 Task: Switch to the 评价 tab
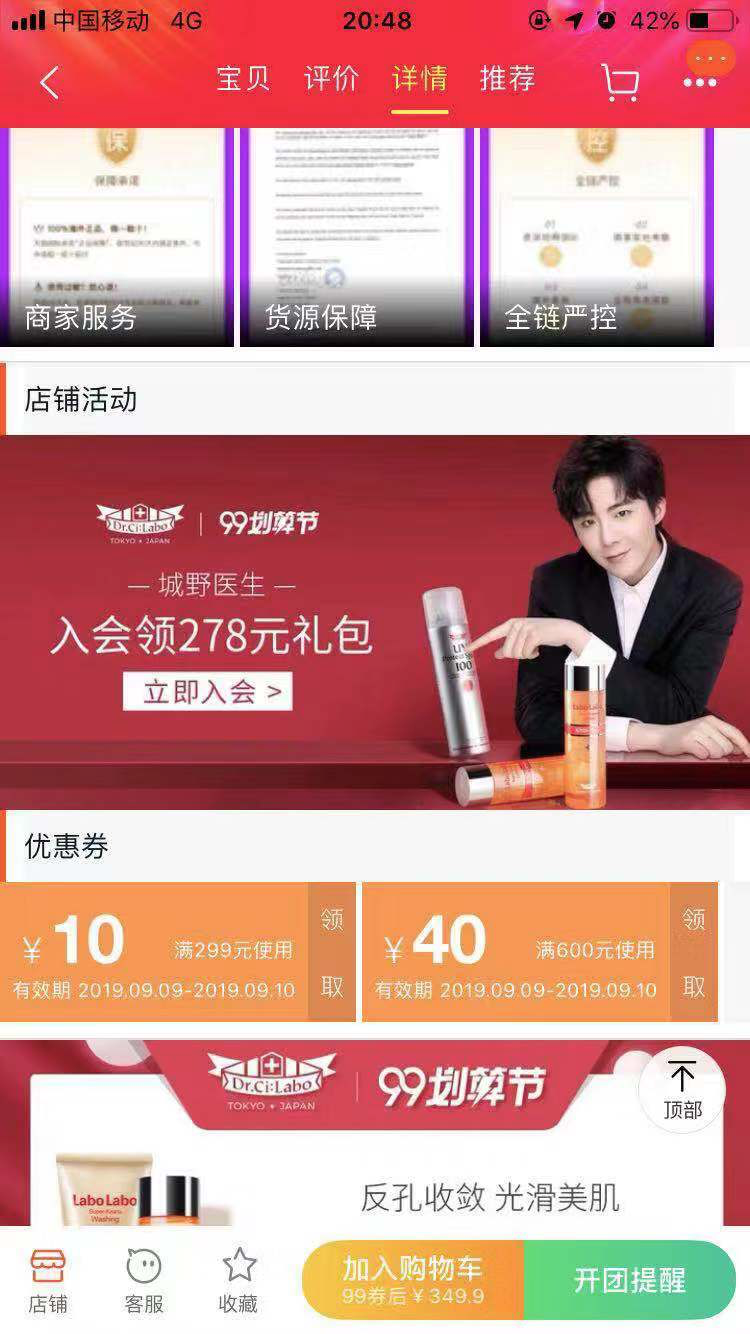coord(331,79)
